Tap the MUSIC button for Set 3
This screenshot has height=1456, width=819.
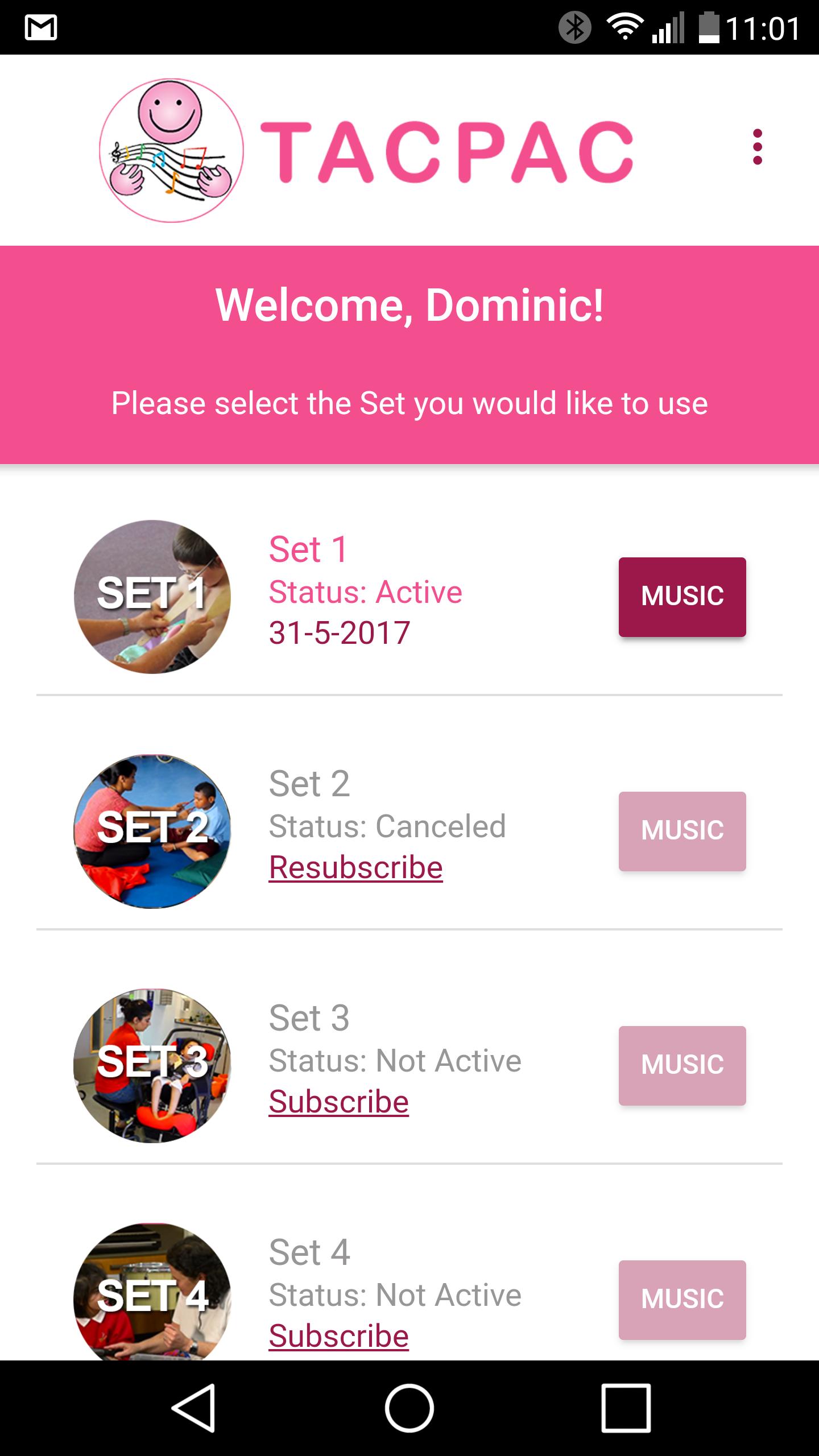[x=682, y=1065]
